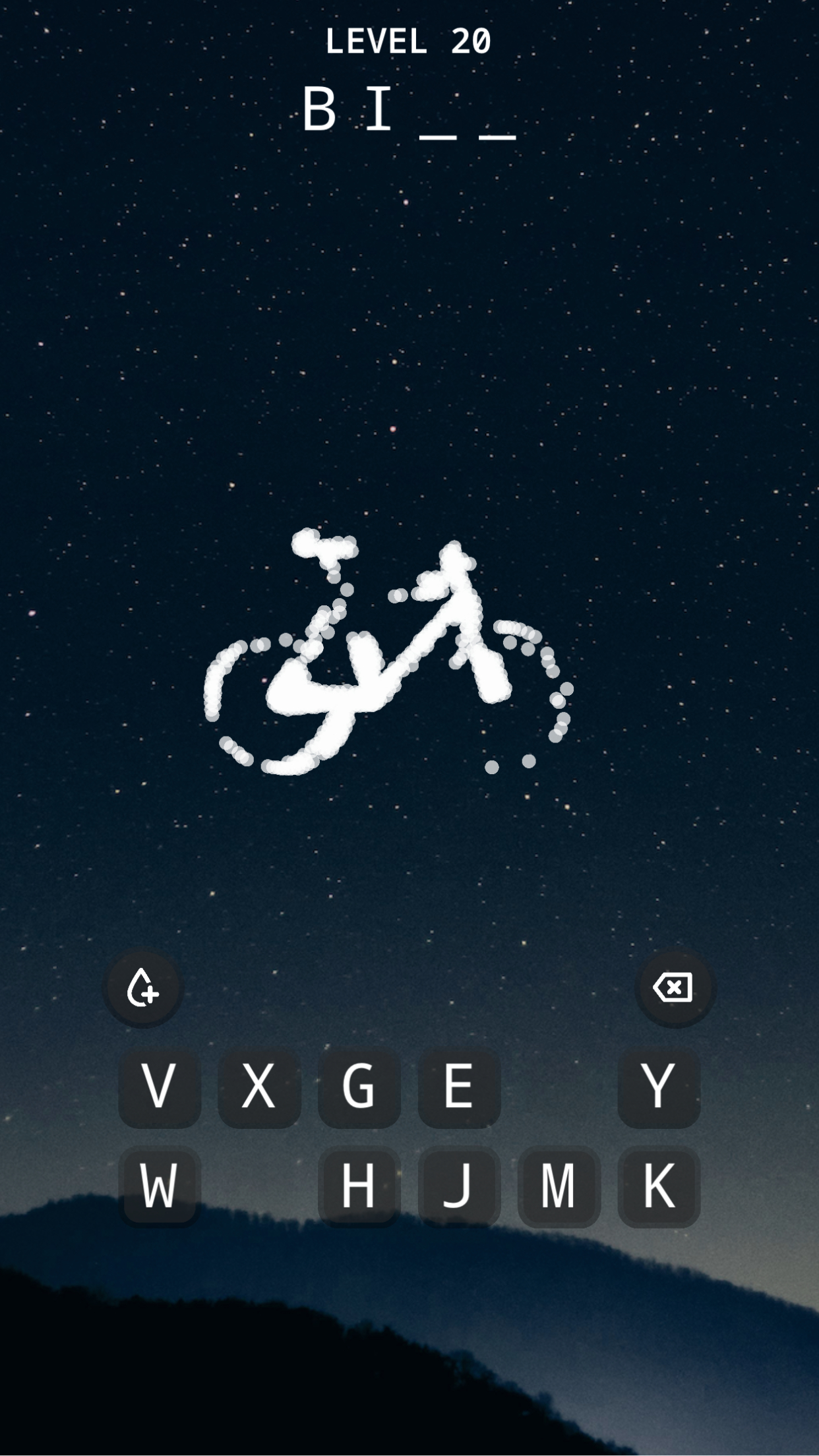Tap the hint droplet icon
The height and width of the screenshot is (1456, 819).
click(142, 987)
